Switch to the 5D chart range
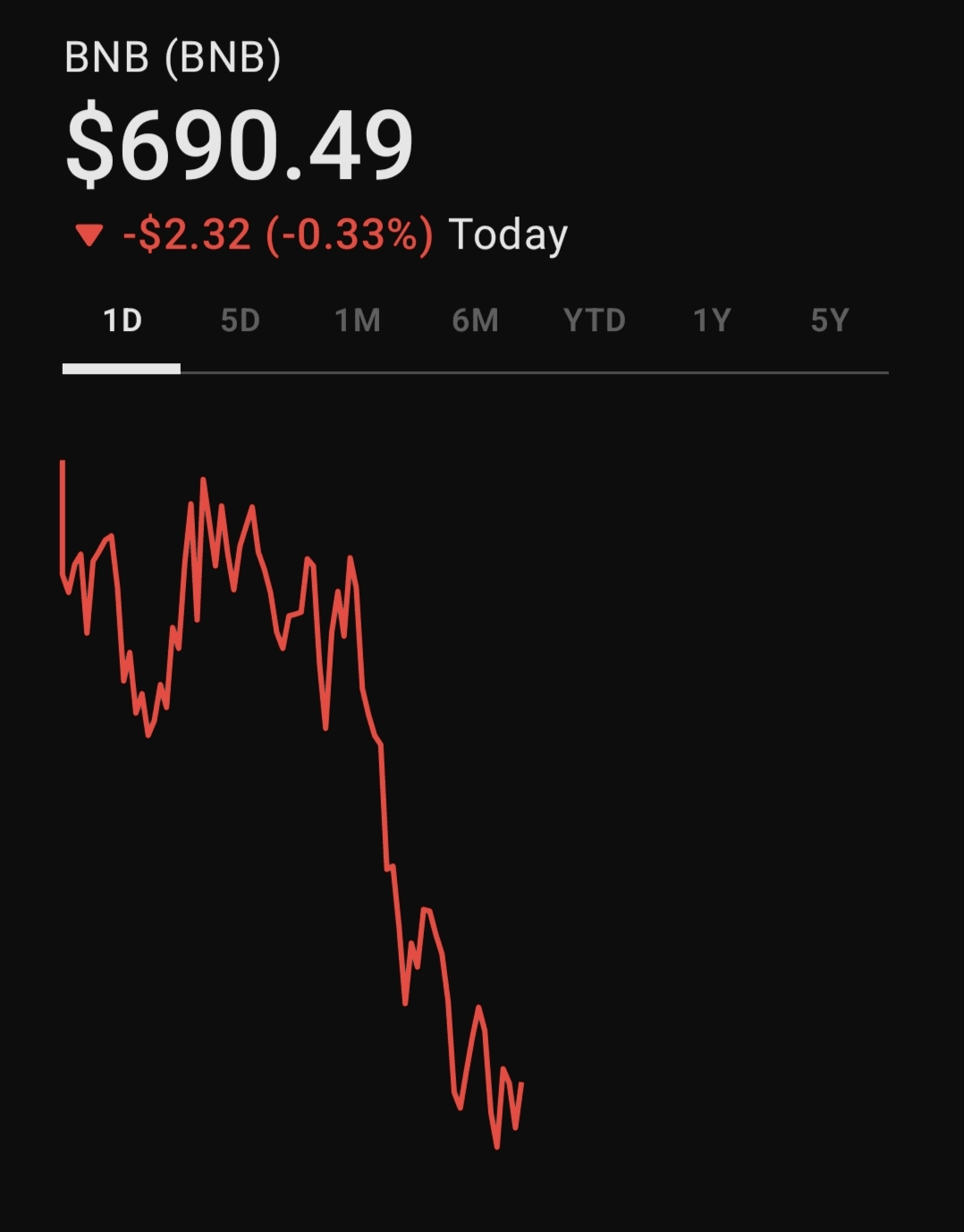 (x=240, y=320)
